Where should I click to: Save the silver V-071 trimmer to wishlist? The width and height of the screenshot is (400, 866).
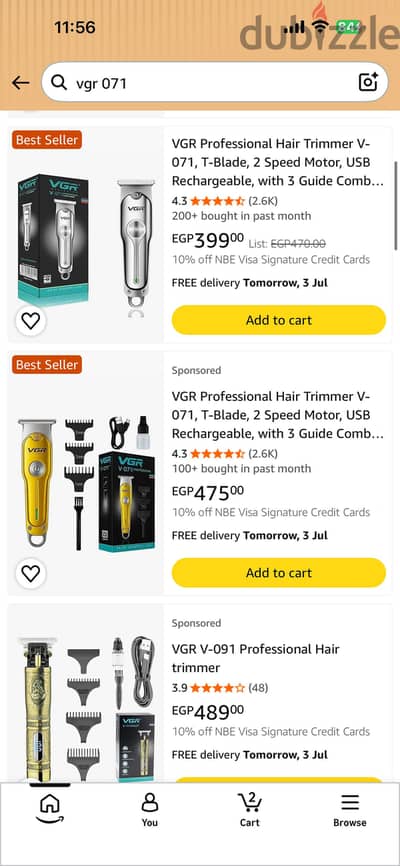click(30, 320)
